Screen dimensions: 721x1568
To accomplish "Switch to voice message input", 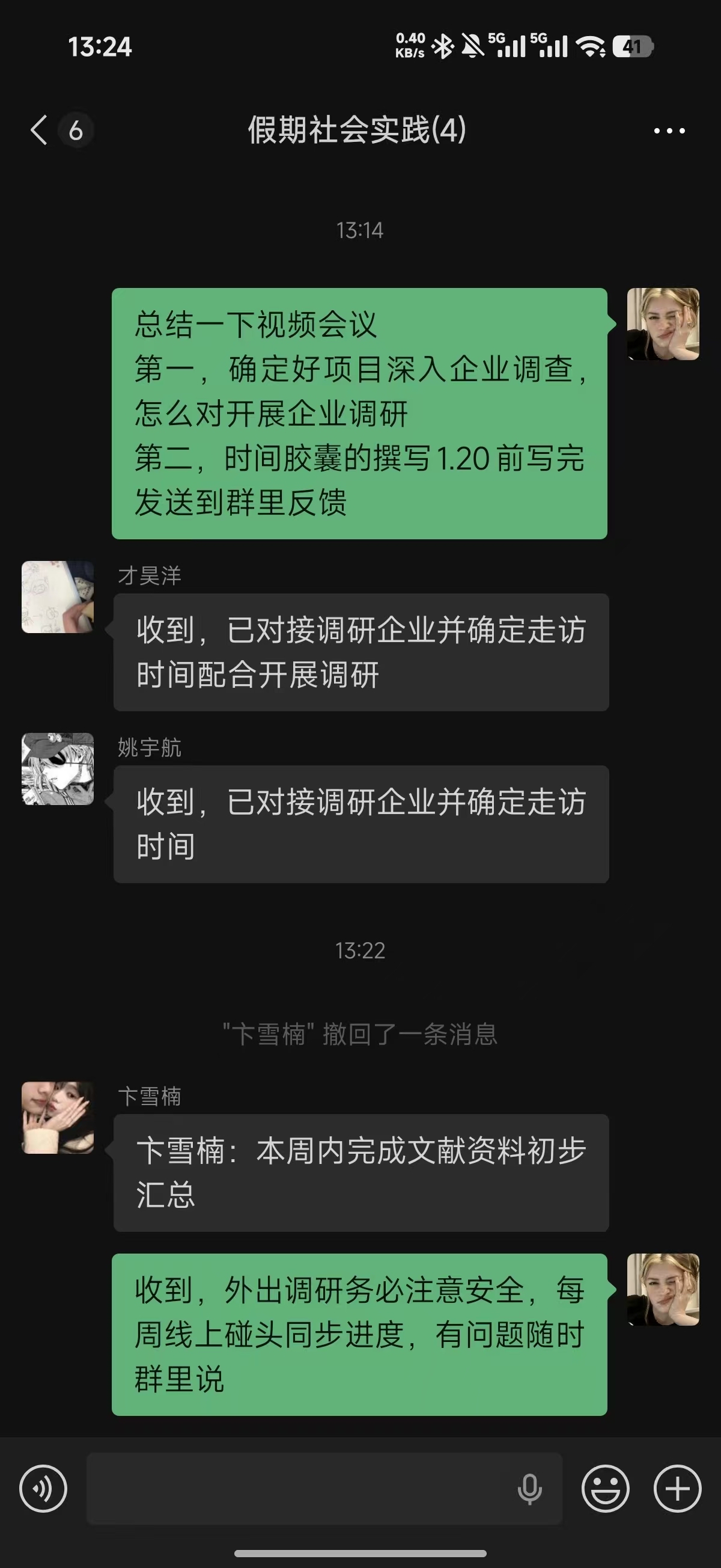I will tap(43, 1489).
